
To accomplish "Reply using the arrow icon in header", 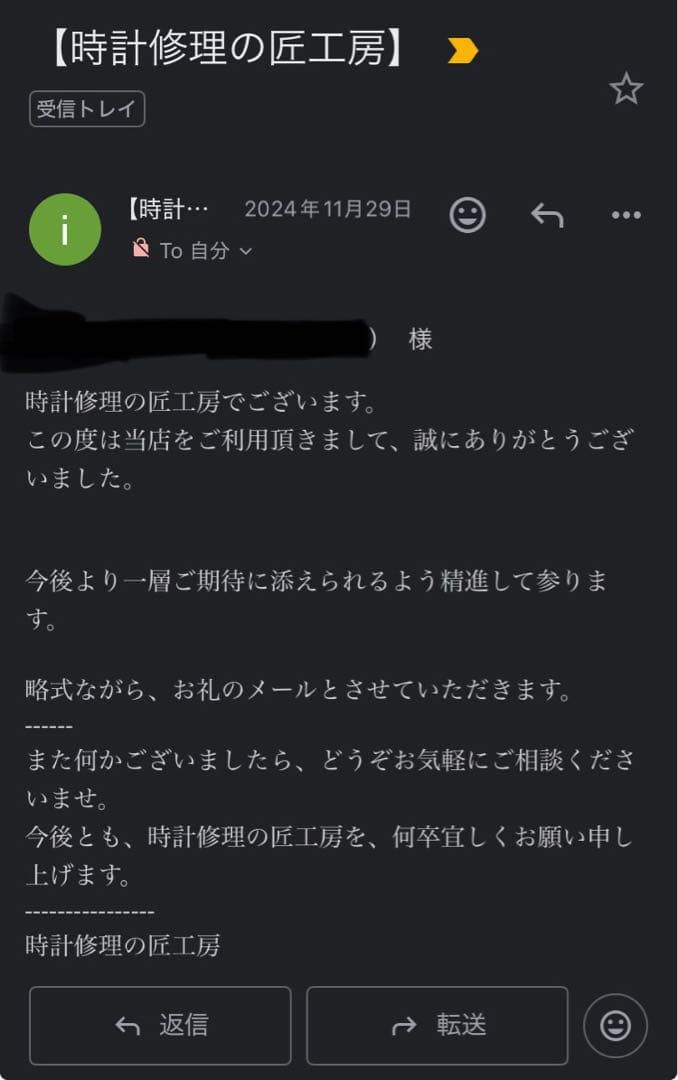I will click(x=547, y=214).
